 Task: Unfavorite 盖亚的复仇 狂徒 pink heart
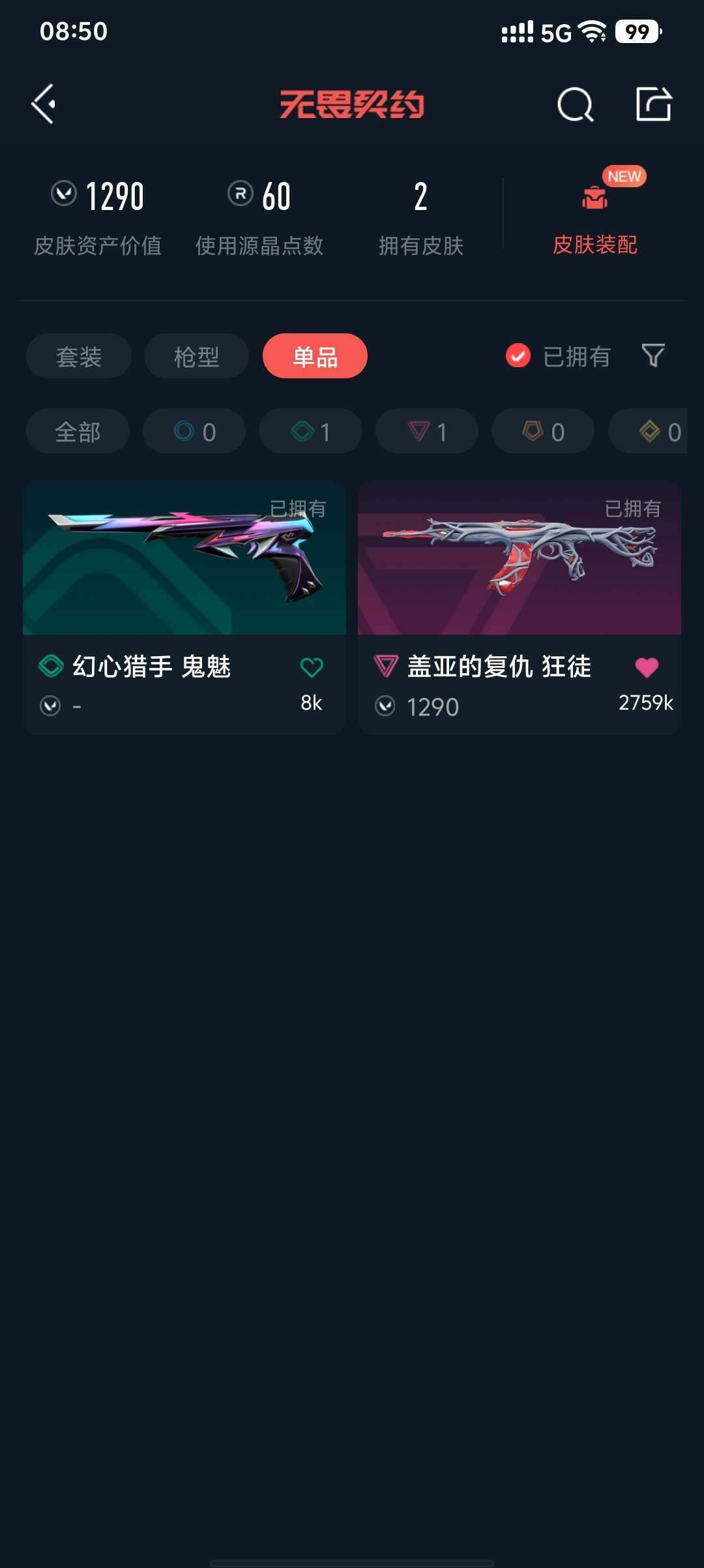click(x=649, y=668)
